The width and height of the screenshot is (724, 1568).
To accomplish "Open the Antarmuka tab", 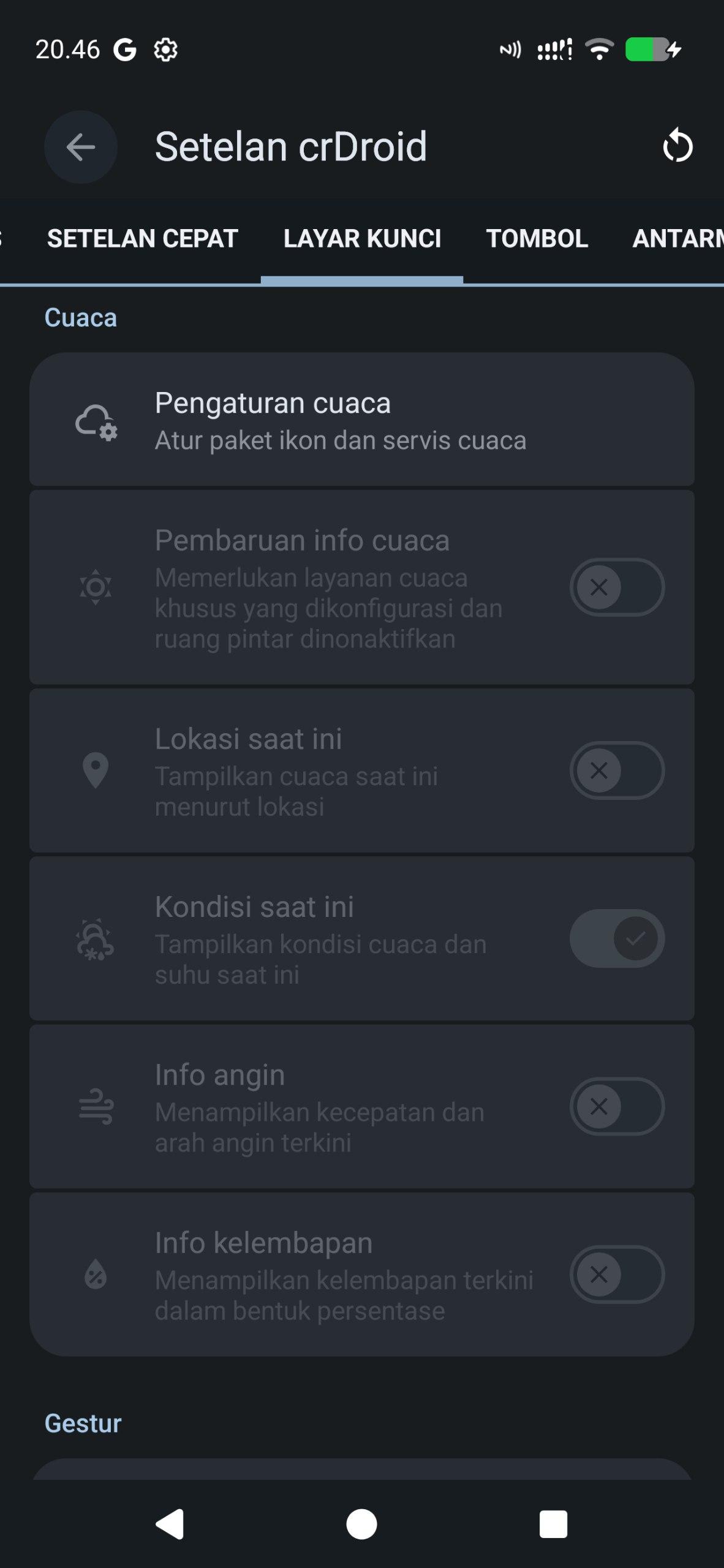I will click(677, 239).
